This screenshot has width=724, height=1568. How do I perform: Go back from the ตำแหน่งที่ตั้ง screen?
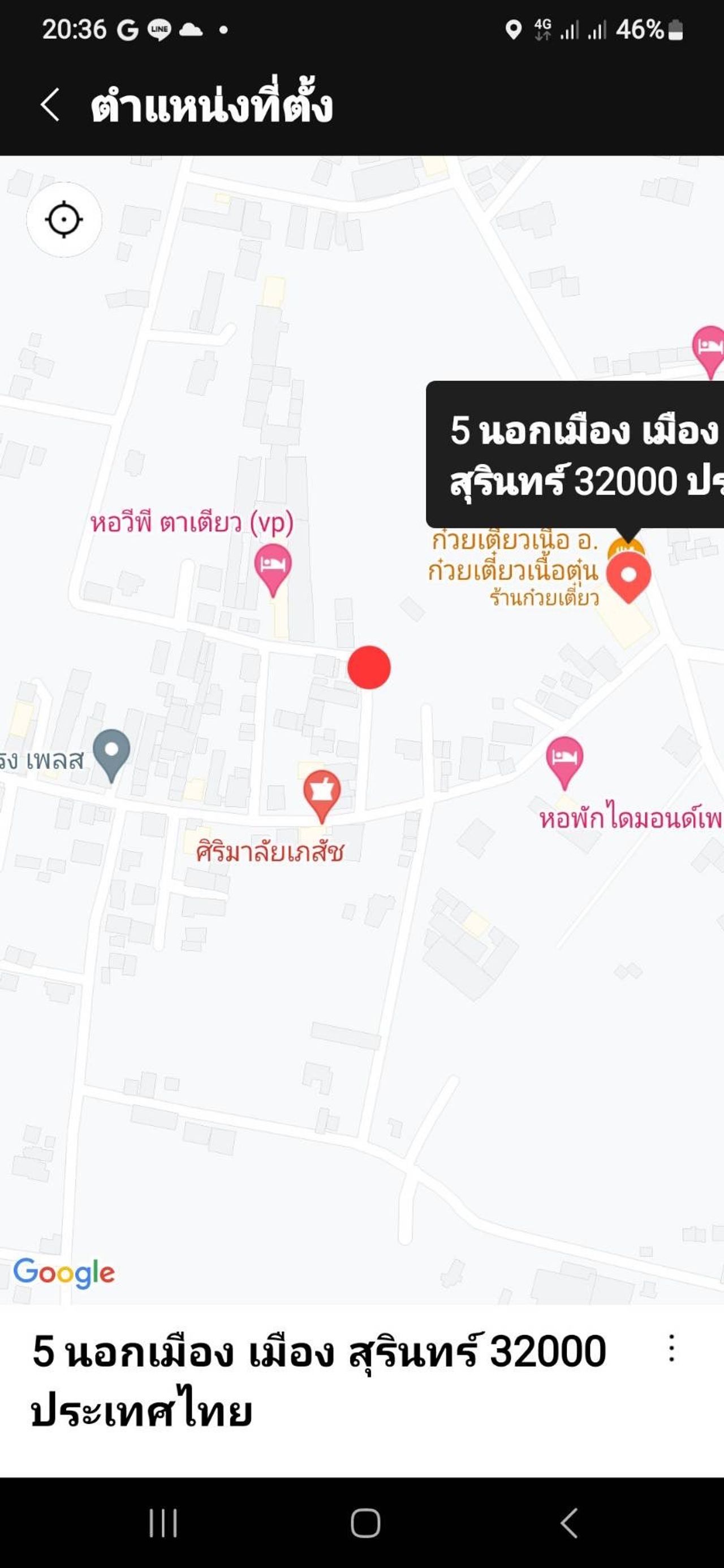point(50,105)
